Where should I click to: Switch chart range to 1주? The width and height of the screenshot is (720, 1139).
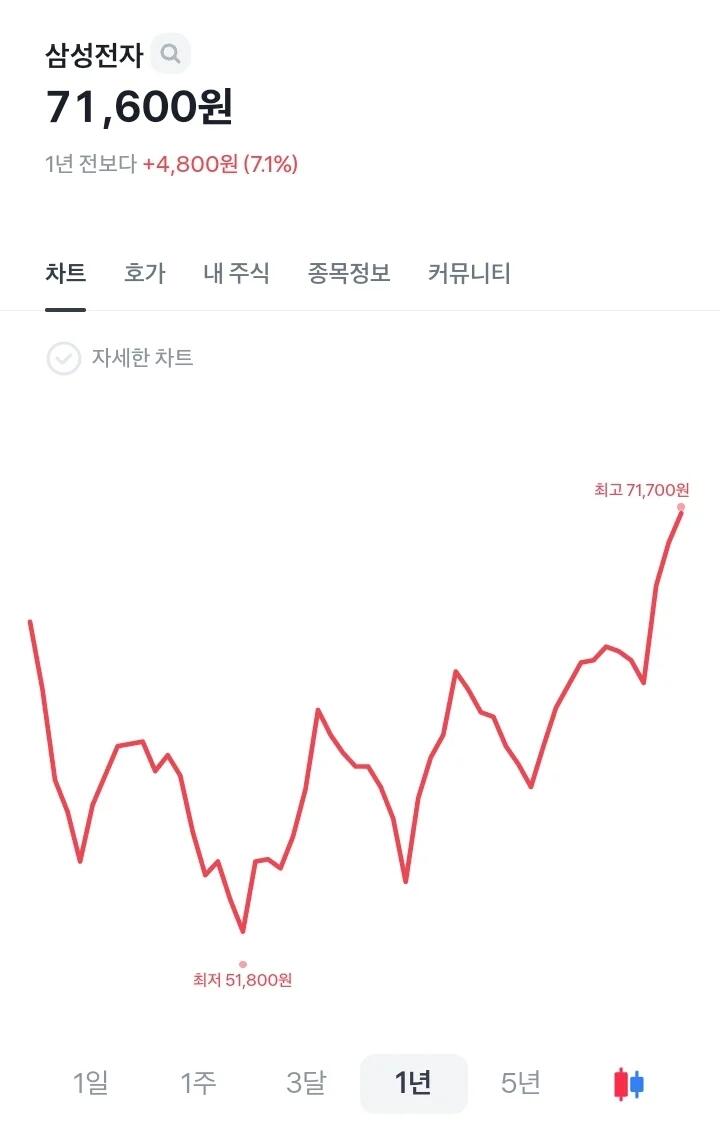coord(198,1082)
